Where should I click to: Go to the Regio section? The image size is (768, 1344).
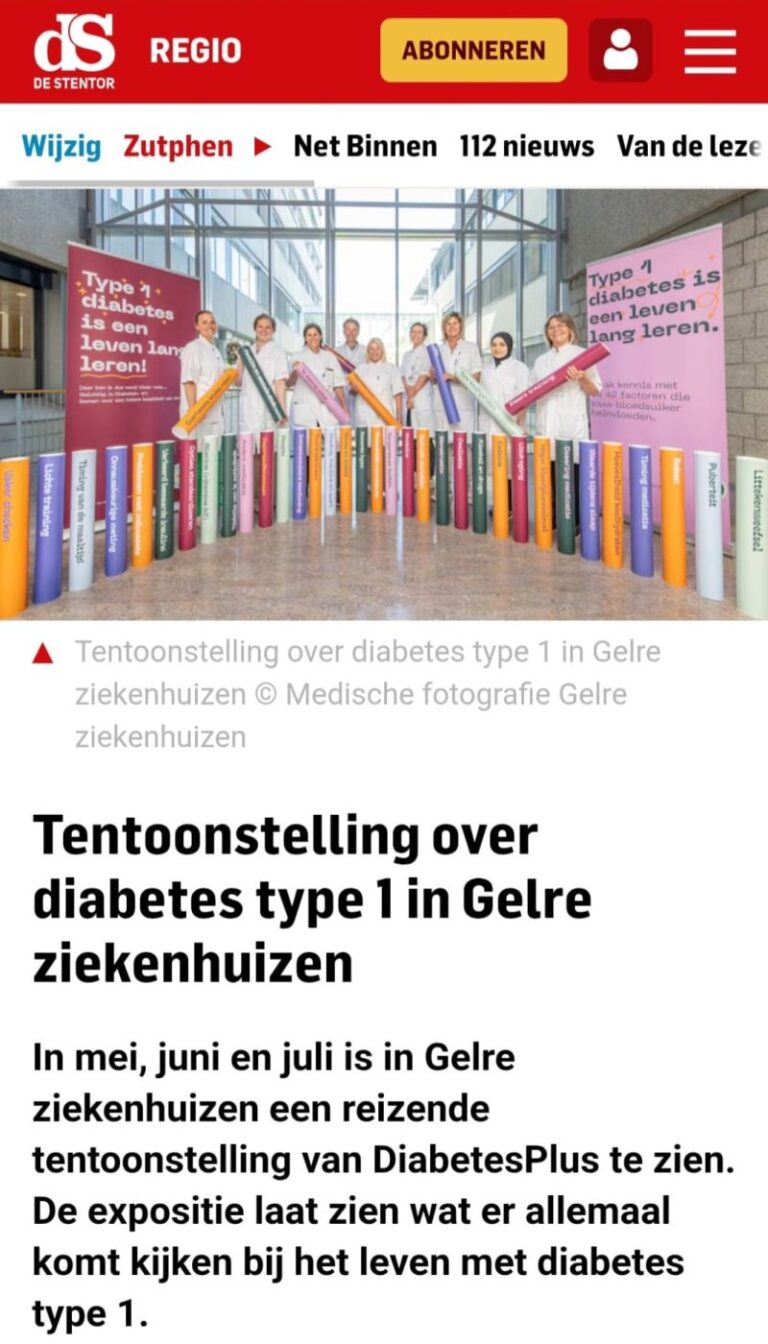click(x=195, y=51)
